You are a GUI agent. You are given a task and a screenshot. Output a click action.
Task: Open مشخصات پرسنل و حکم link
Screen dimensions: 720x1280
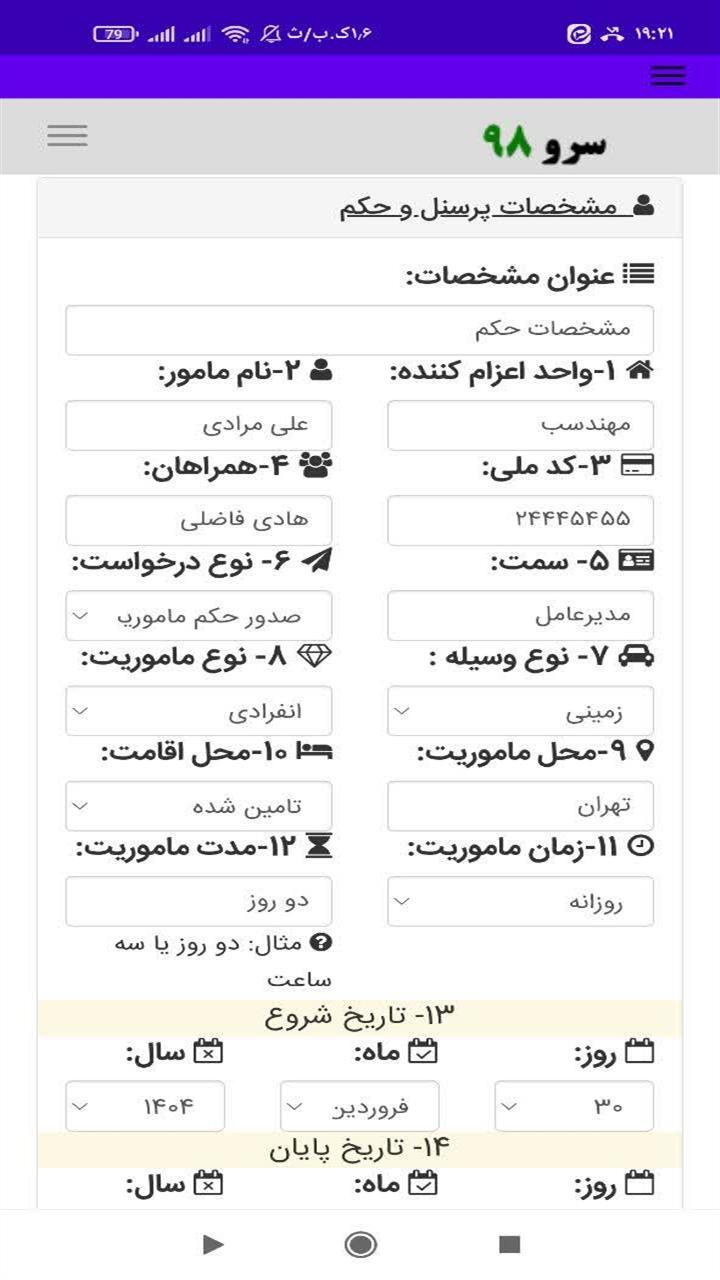pyautogui.click(x=478, y=207)
